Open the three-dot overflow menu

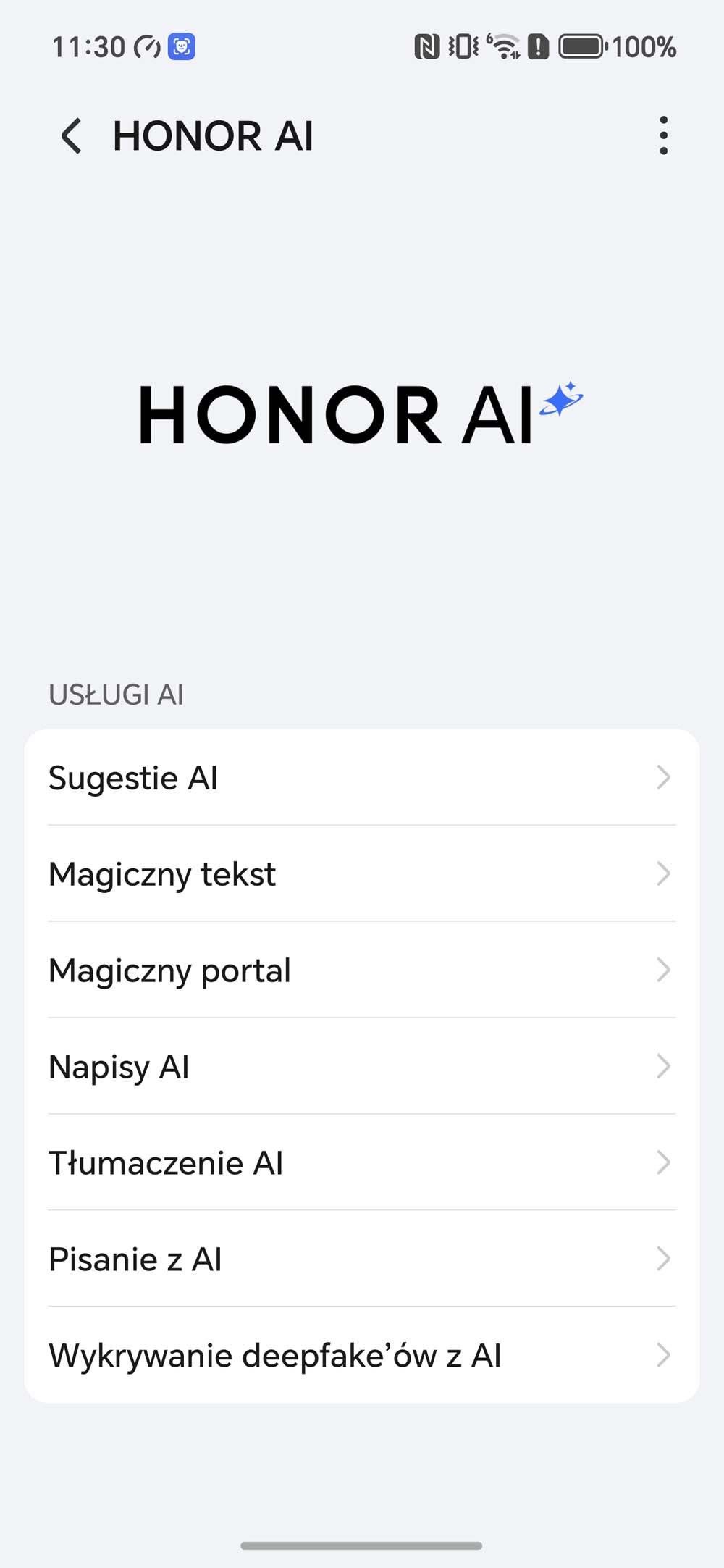[663, 135]
